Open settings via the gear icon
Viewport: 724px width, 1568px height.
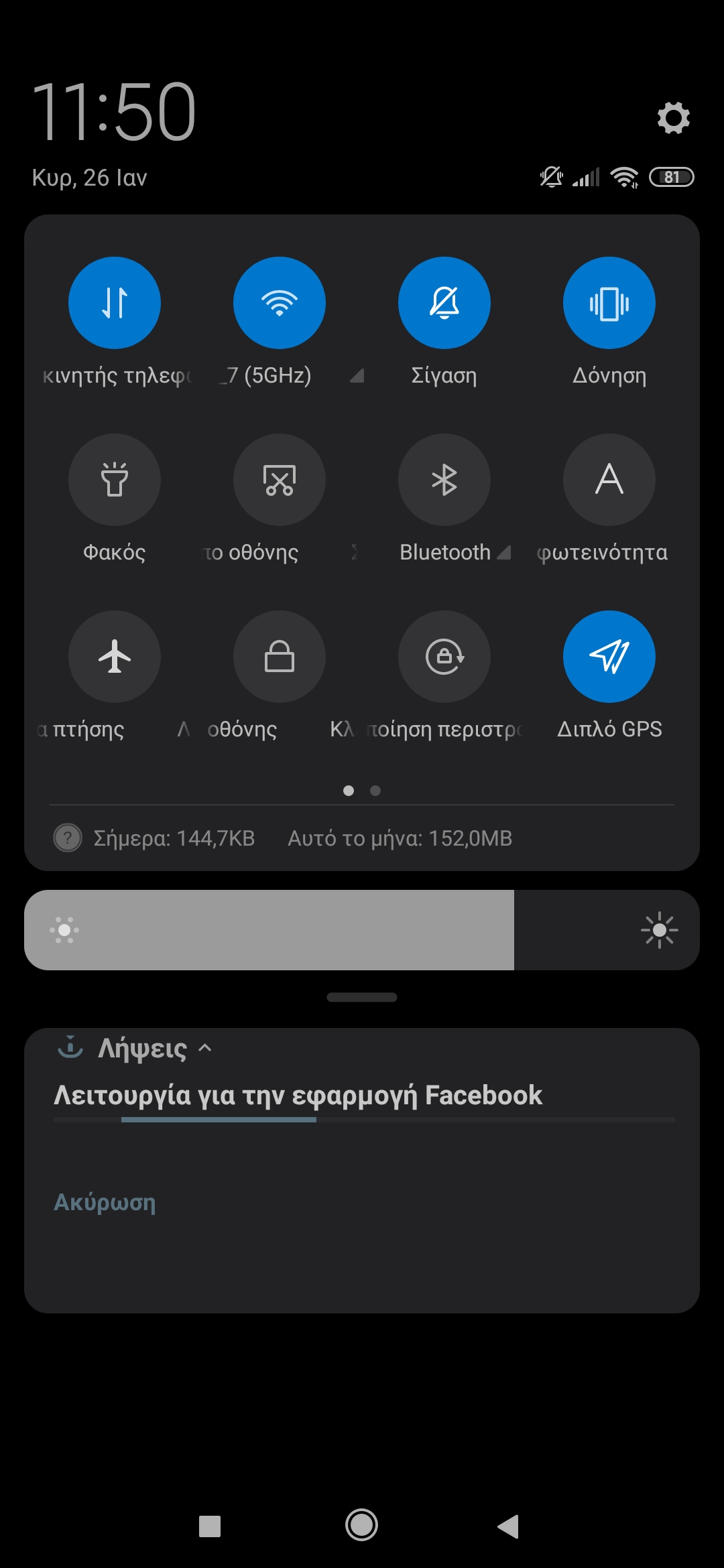pyautogui.click(x=673, y=118)
